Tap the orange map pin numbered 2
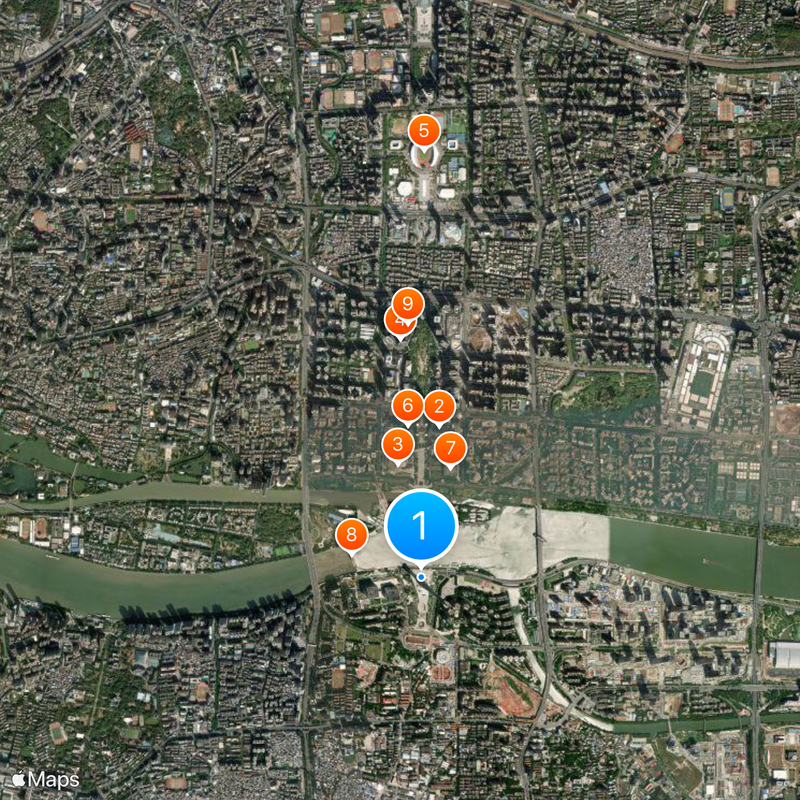Image resolution: width=800 pixels, height=800 pixels. pyautogui.click(x=439, y=406)
